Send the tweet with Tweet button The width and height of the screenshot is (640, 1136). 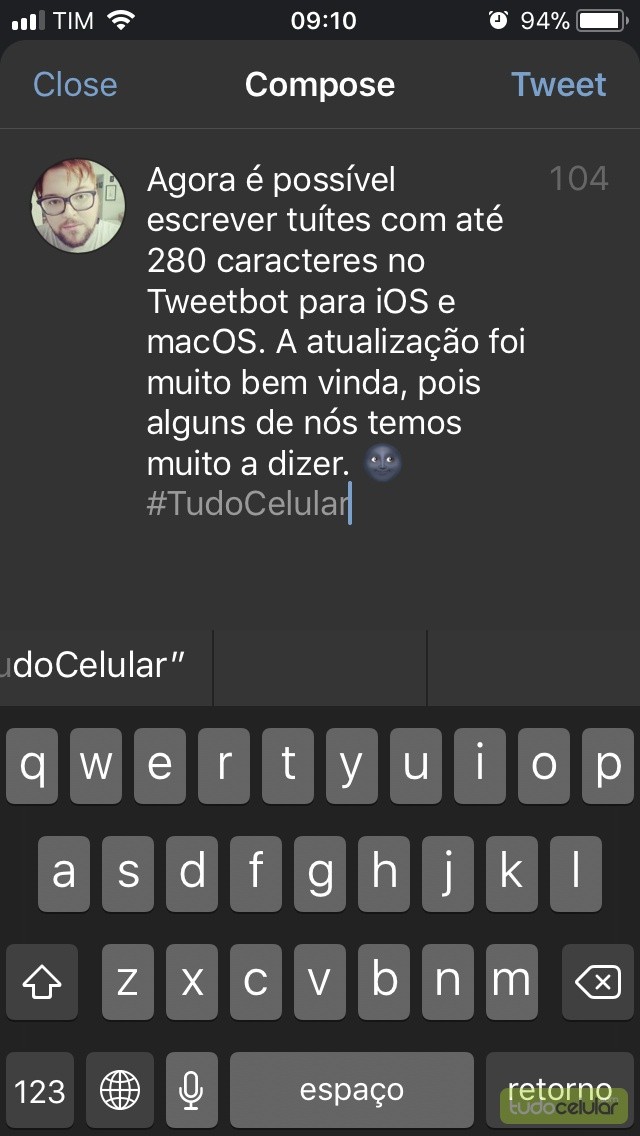click(x=558, y=85)
